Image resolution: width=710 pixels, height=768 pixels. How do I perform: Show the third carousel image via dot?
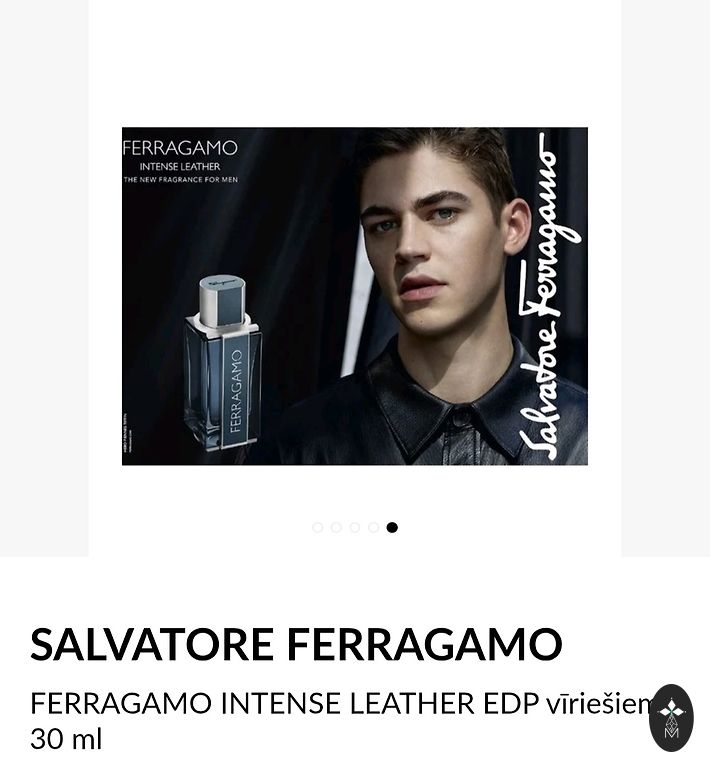355,527
